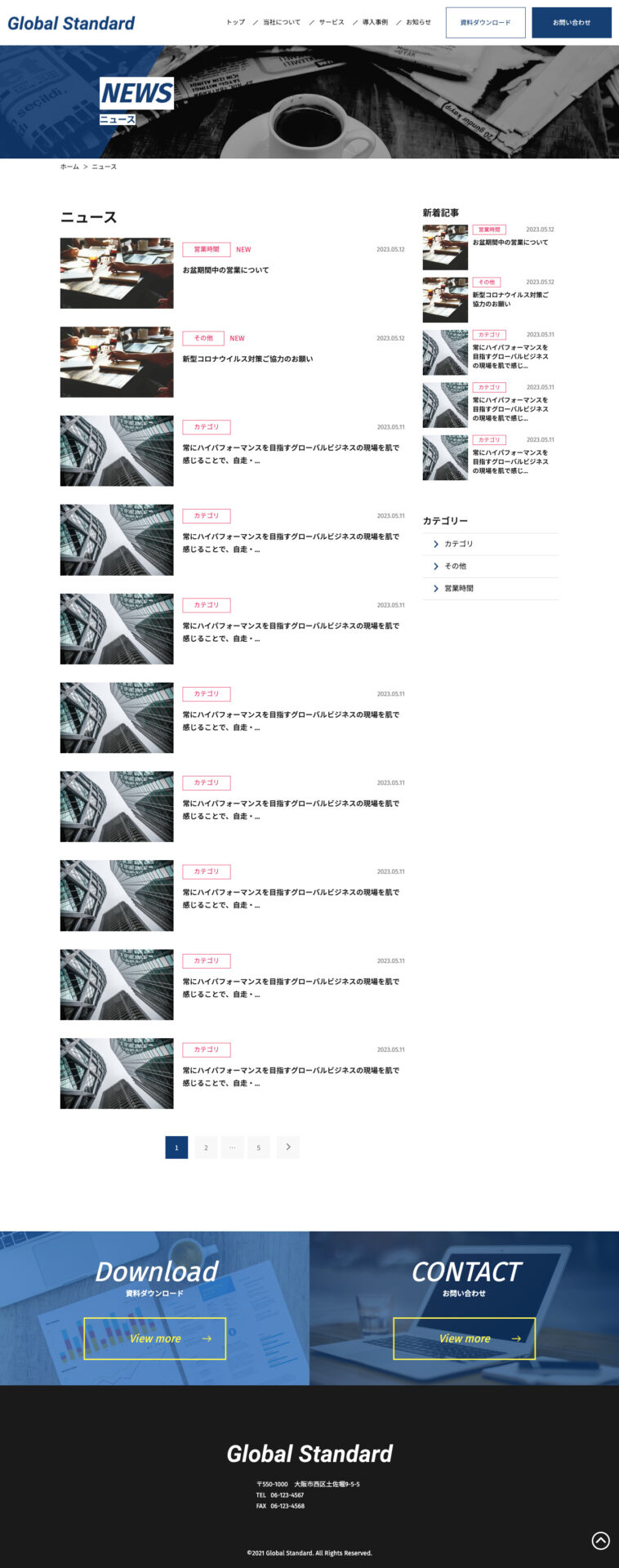
Task: Open main-list article 新型コロナウイルス対策ご協力のお願い
Action: point(247,359)
